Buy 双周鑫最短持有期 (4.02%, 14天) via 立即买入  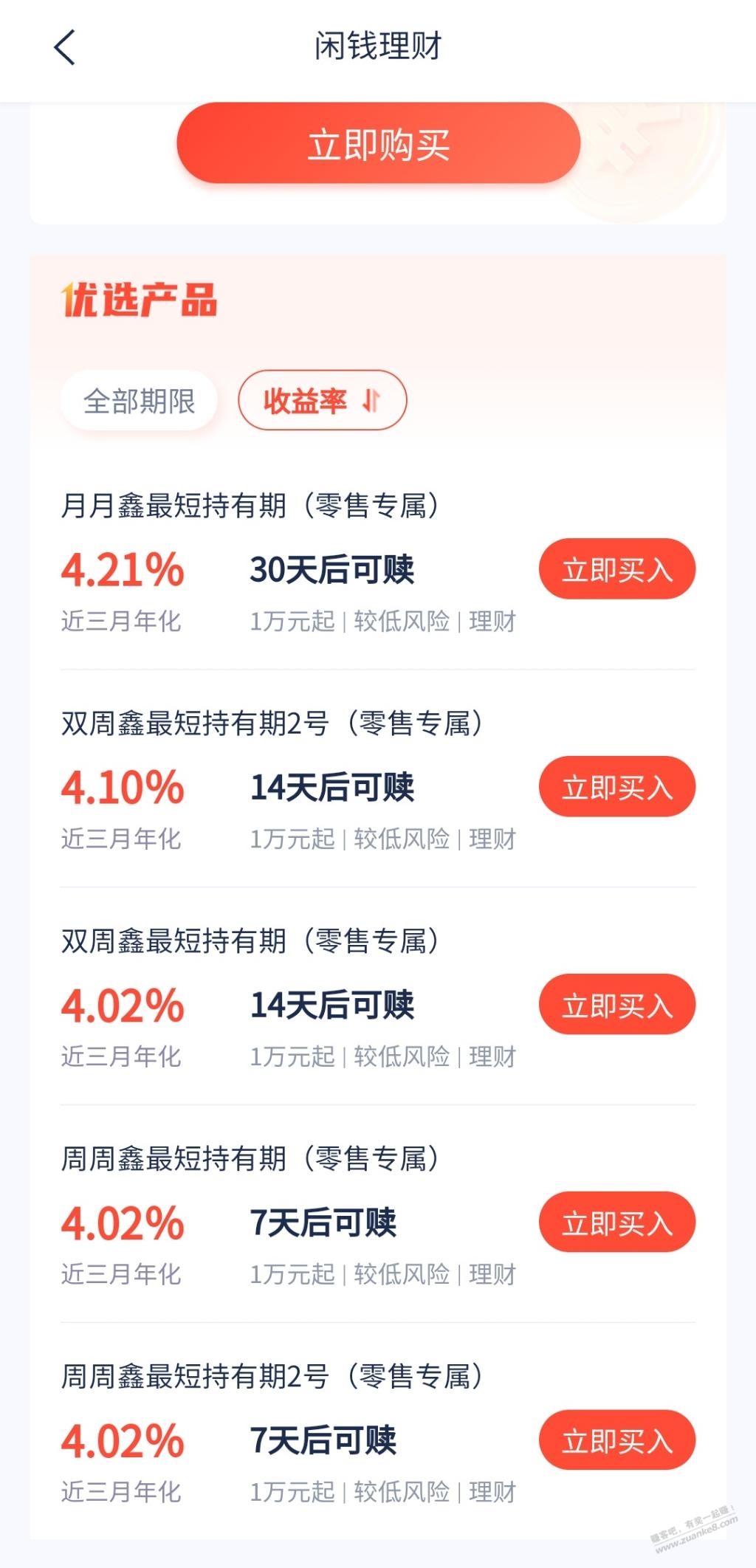(617, 1005)
